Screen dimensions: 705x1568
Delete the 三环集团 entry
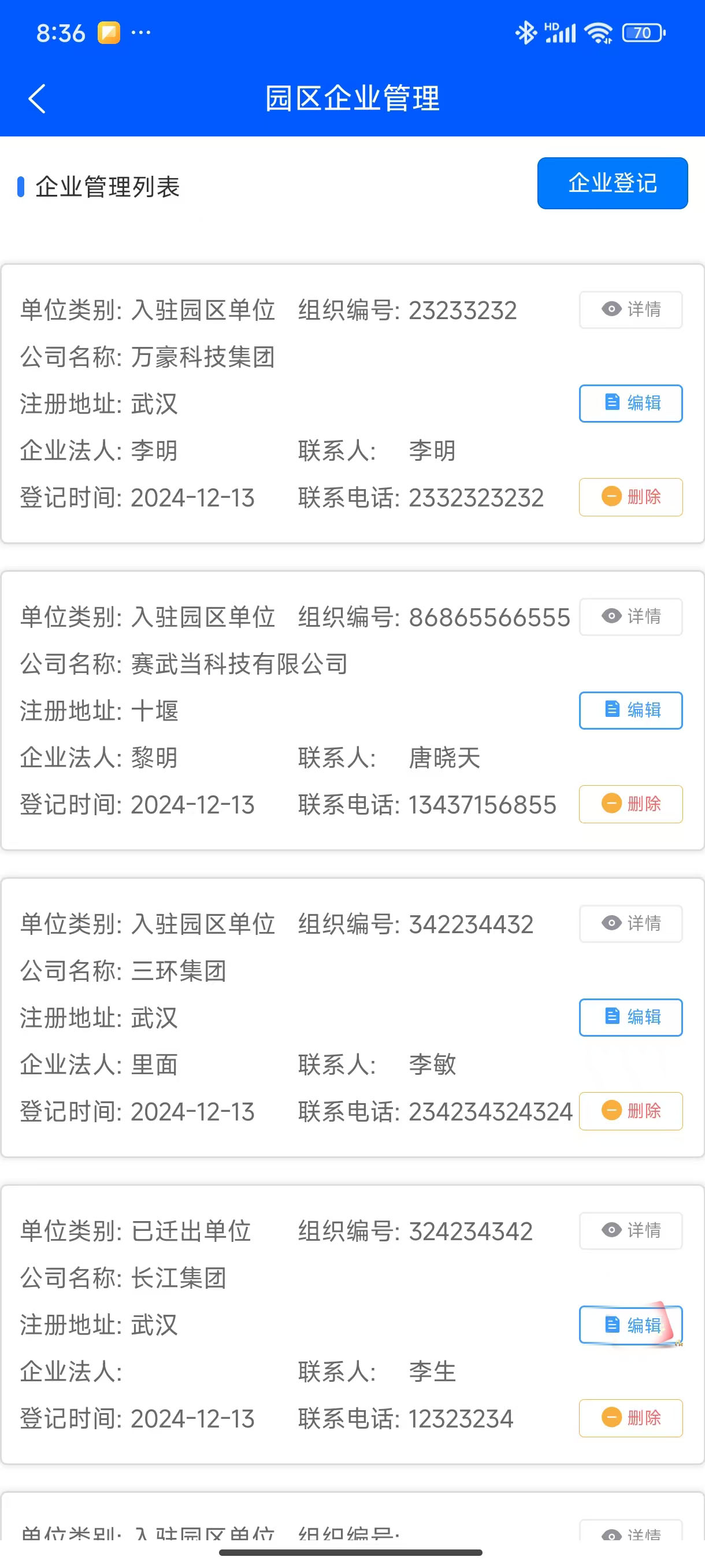click(x=630, y=1111)
